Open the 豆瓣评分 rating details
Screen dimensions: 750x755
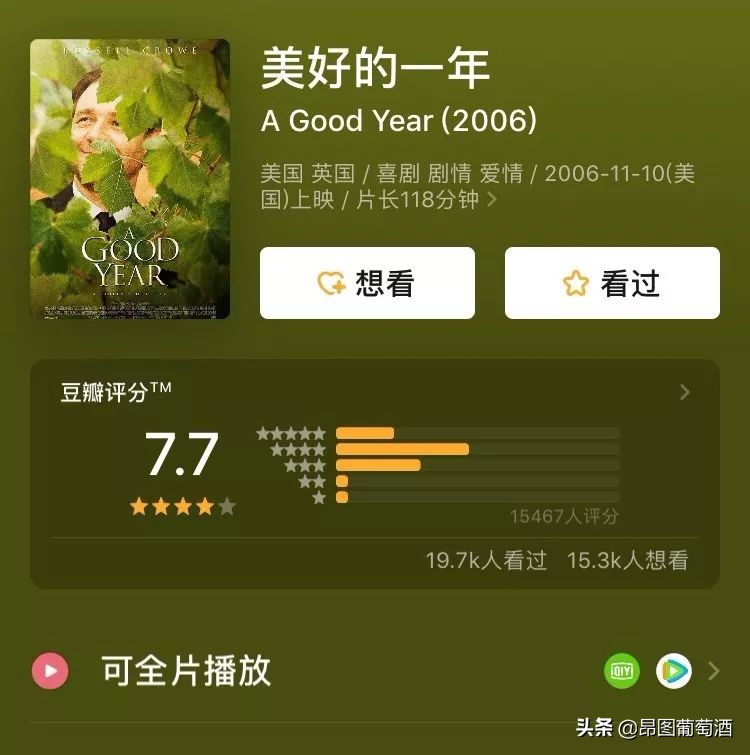pos(685,392)
